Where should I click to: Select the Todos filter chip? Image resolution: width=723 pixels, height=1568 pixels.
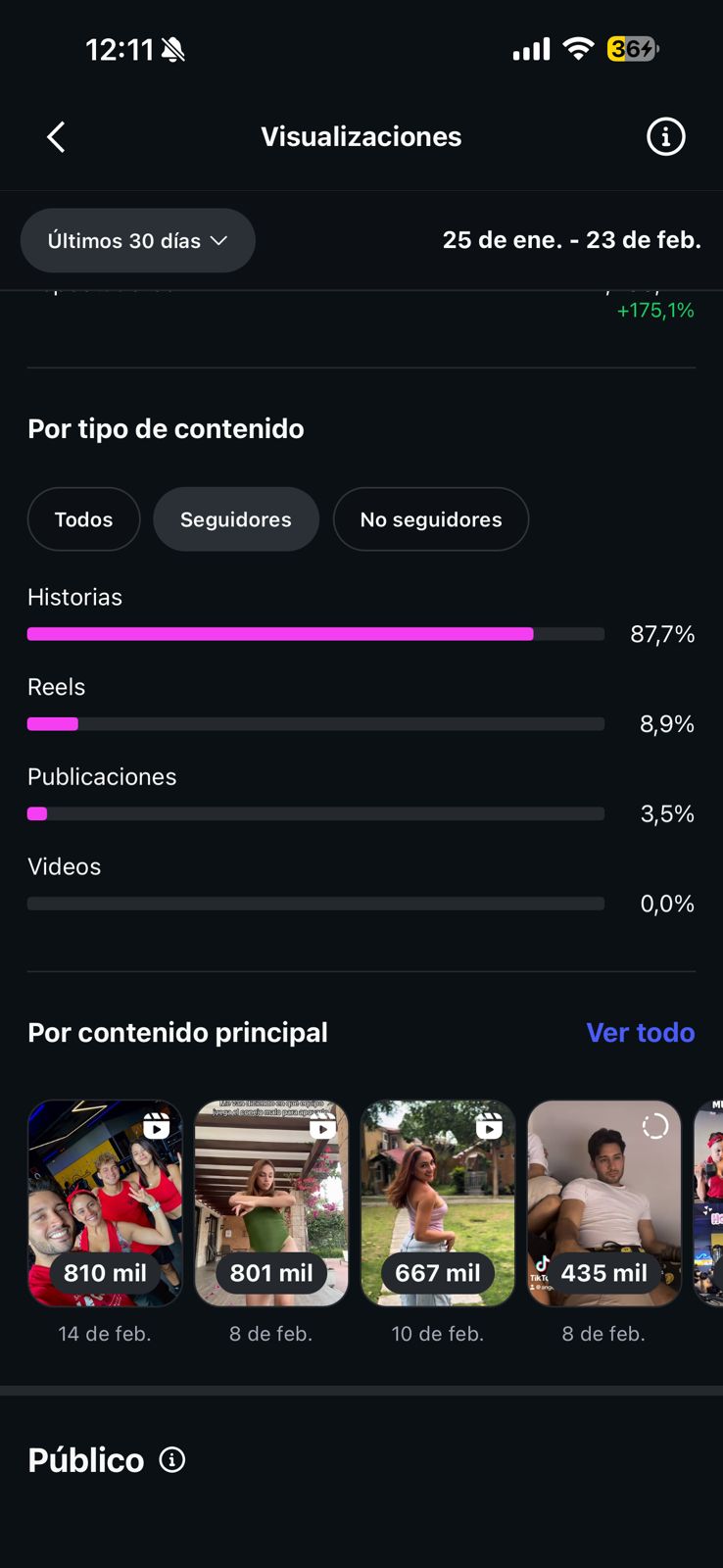tap(83, 519)
